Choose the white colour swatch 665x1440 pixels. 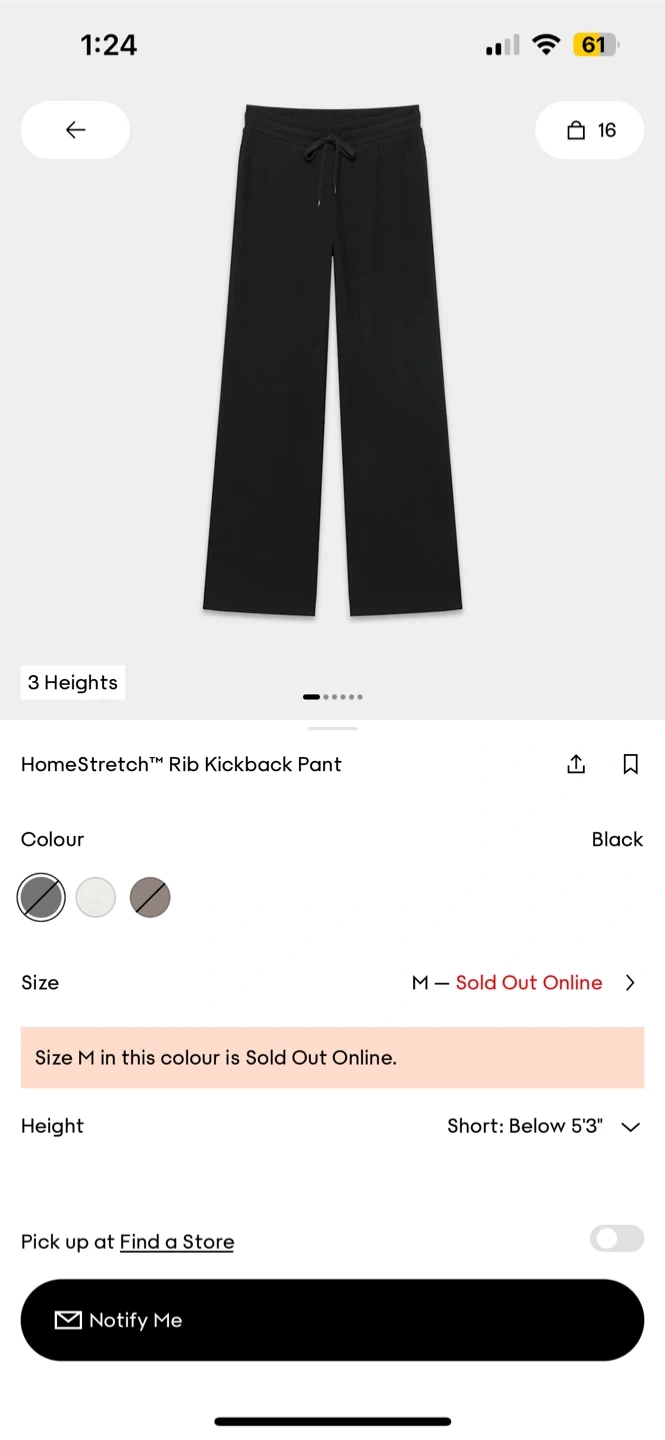tap(96, 897)
